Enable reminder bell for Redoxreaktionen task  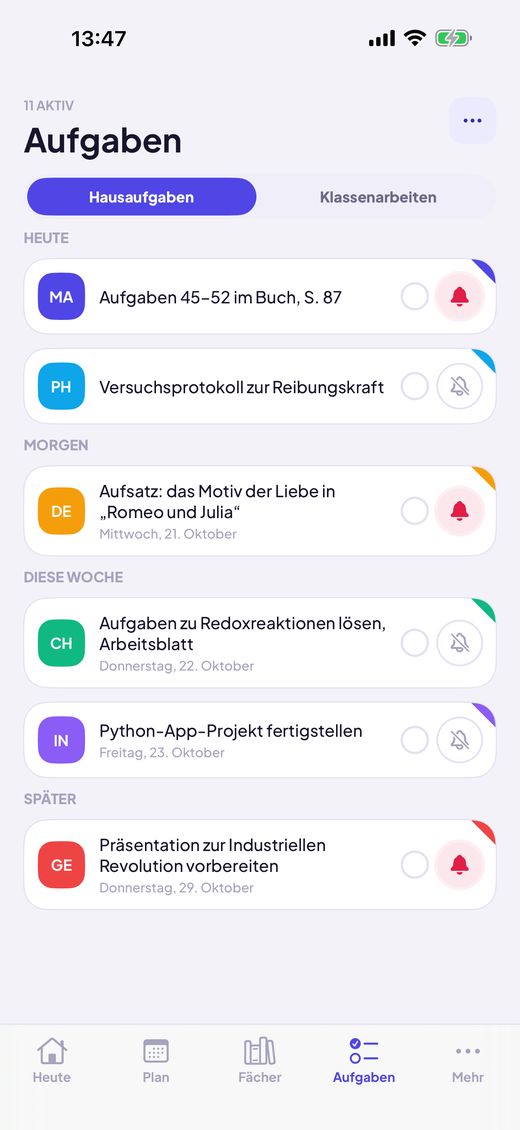coord(460,643)
